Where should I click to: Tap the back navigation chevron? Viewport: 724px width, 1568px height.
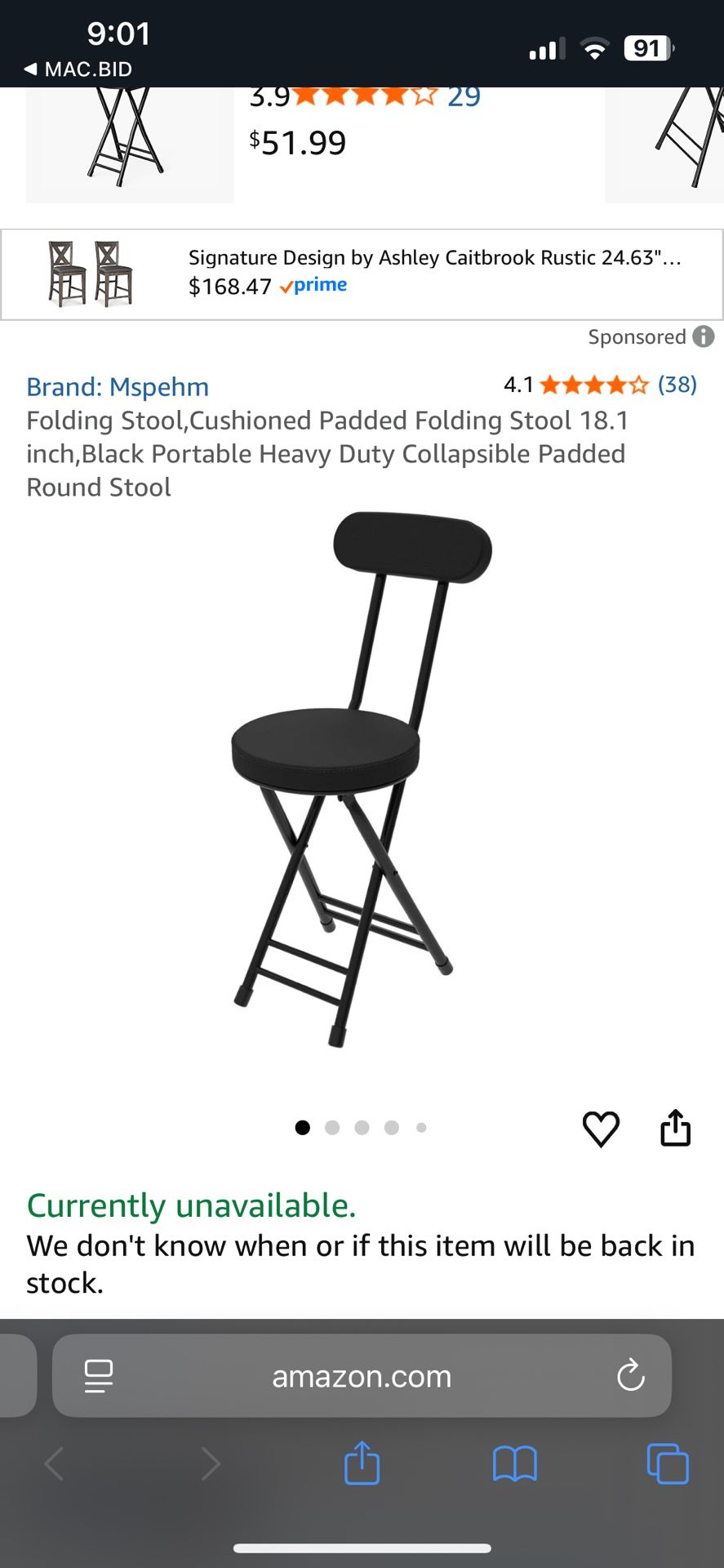point(54,1464)
